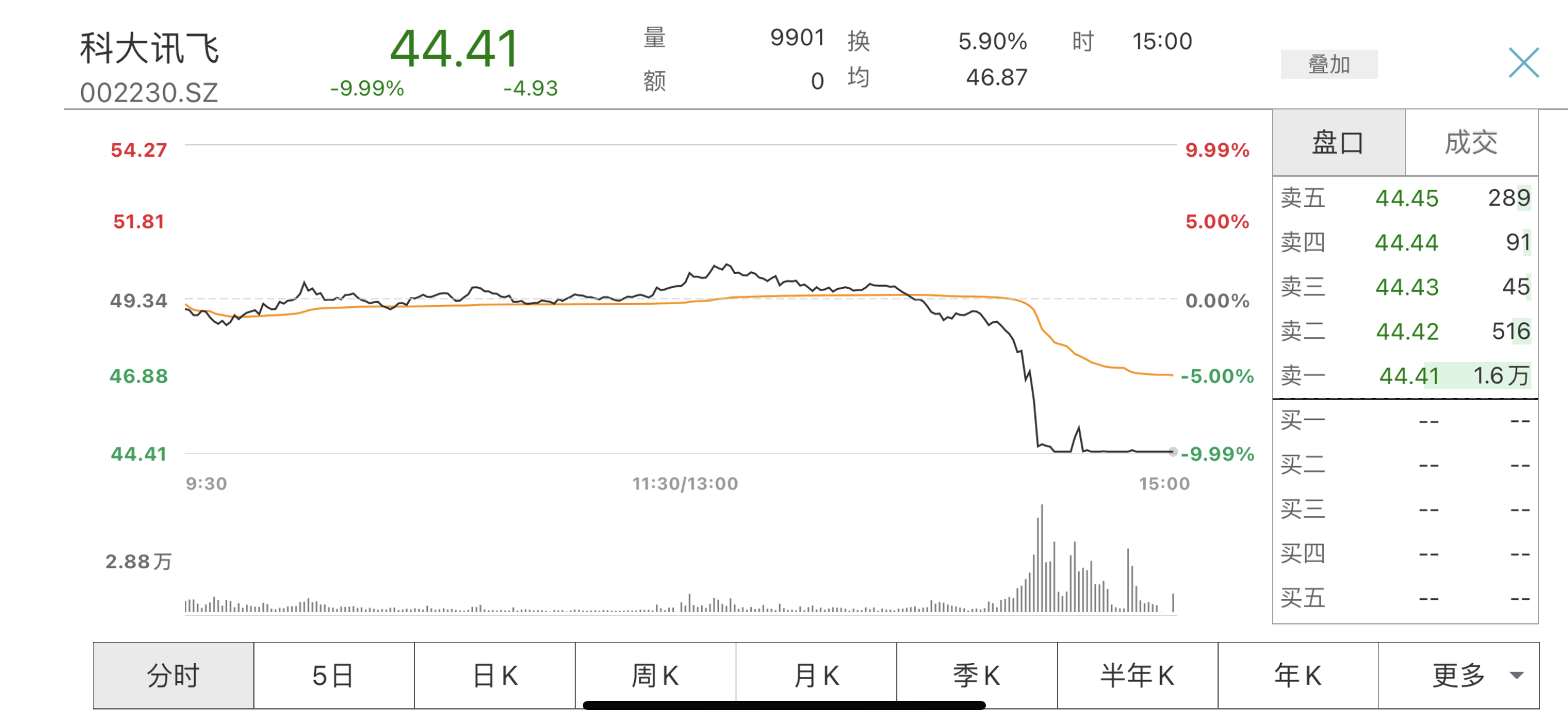Show the 5日 five-day chart
1568x725 pixels.
(334, 675)
